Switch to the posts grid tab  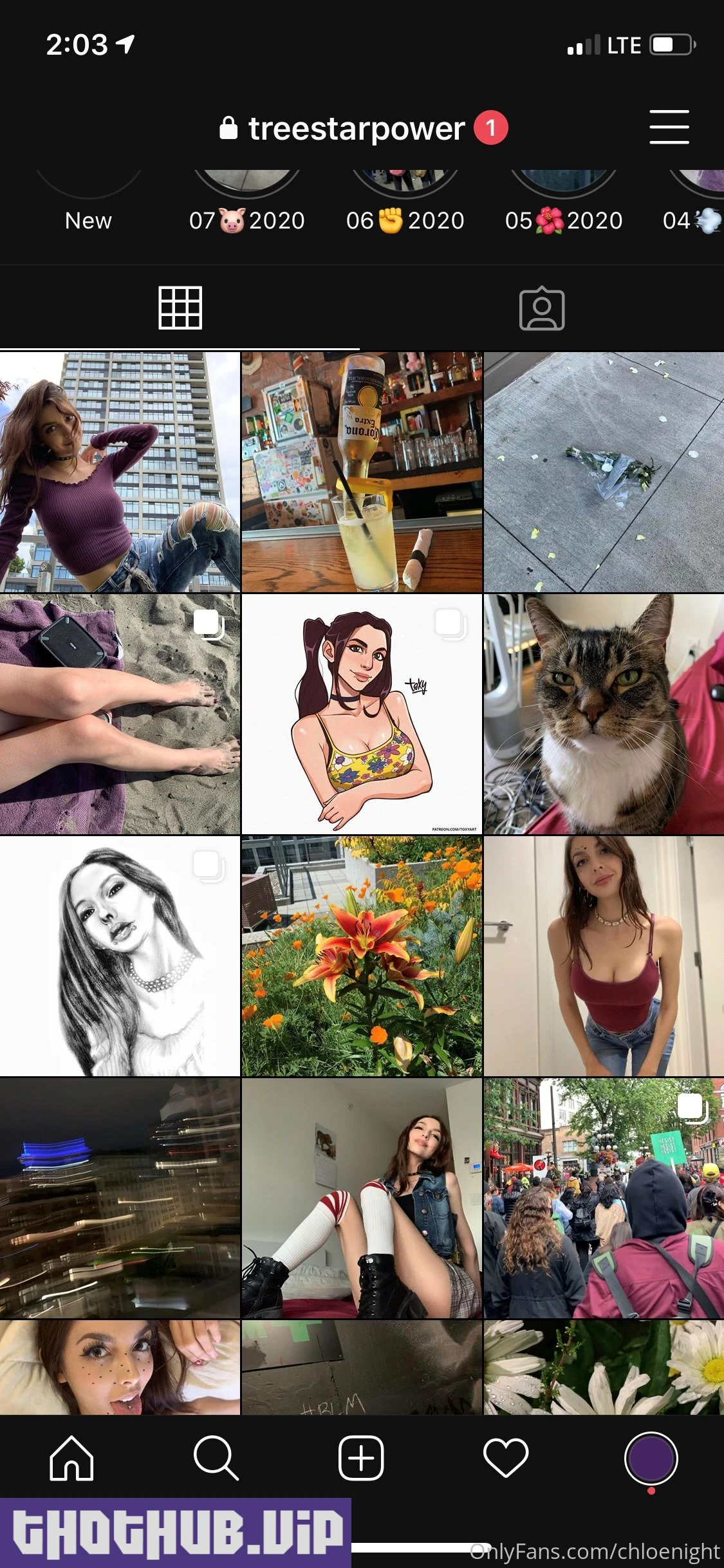click(180, 308)
